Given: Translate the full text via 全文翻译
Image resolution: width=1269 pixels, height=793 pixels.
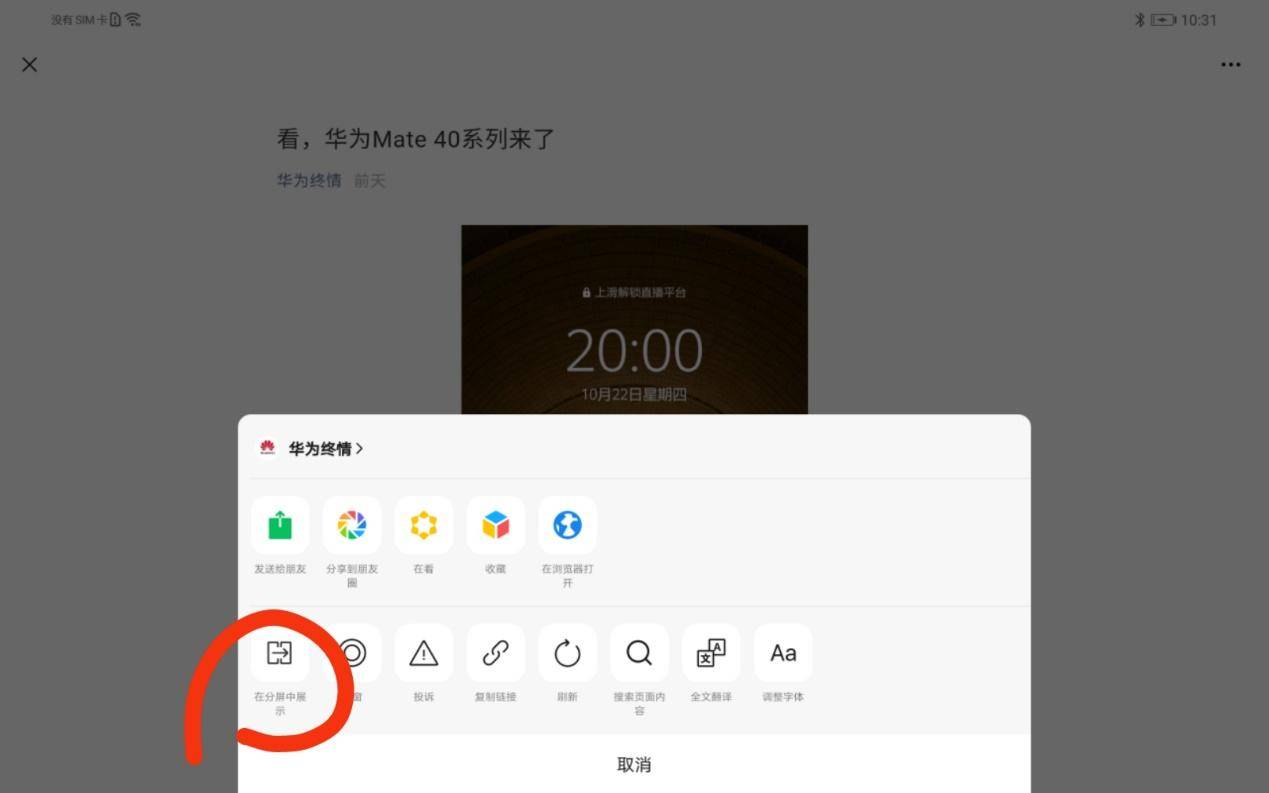Looking at the screenshot, I should tap(711, 653).
